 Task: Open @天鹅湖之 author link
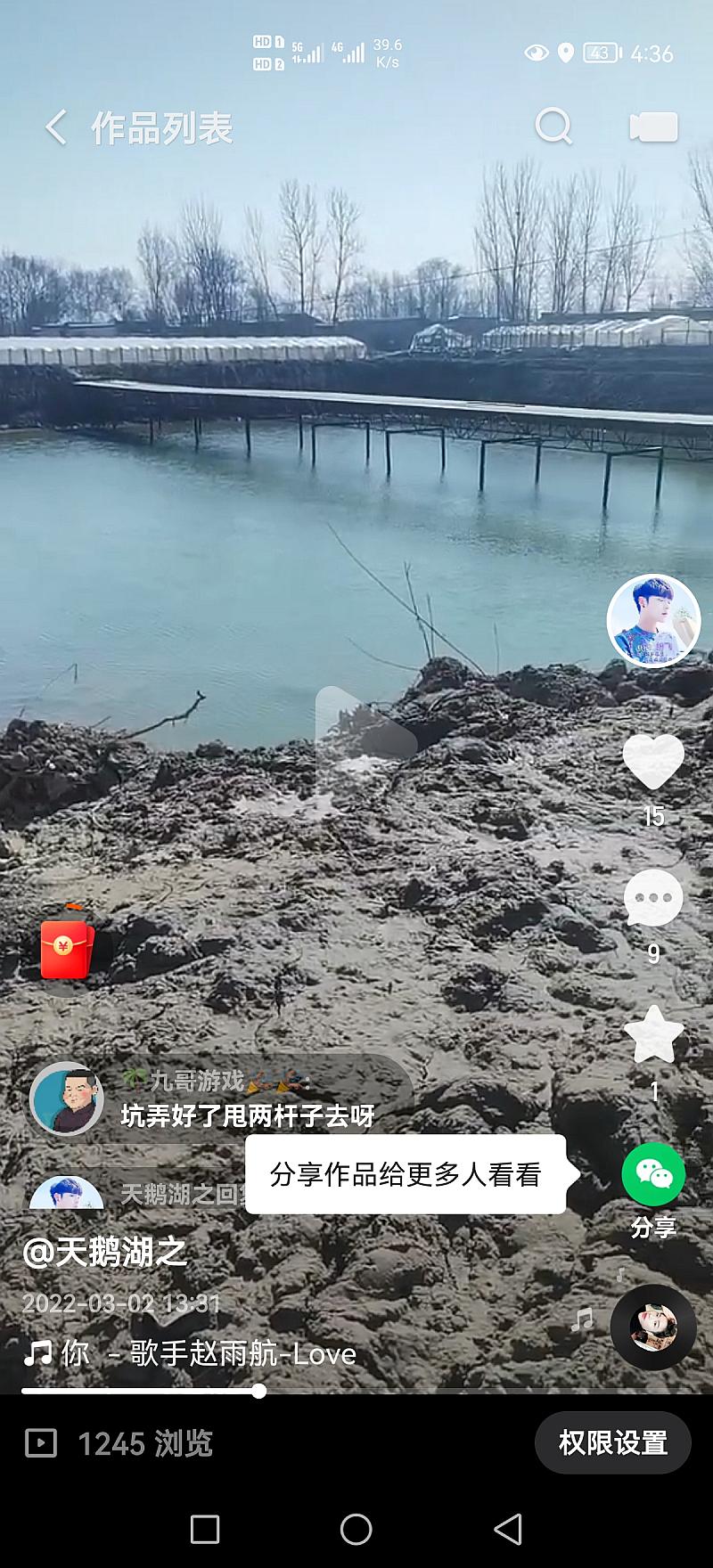(105, 1252)
